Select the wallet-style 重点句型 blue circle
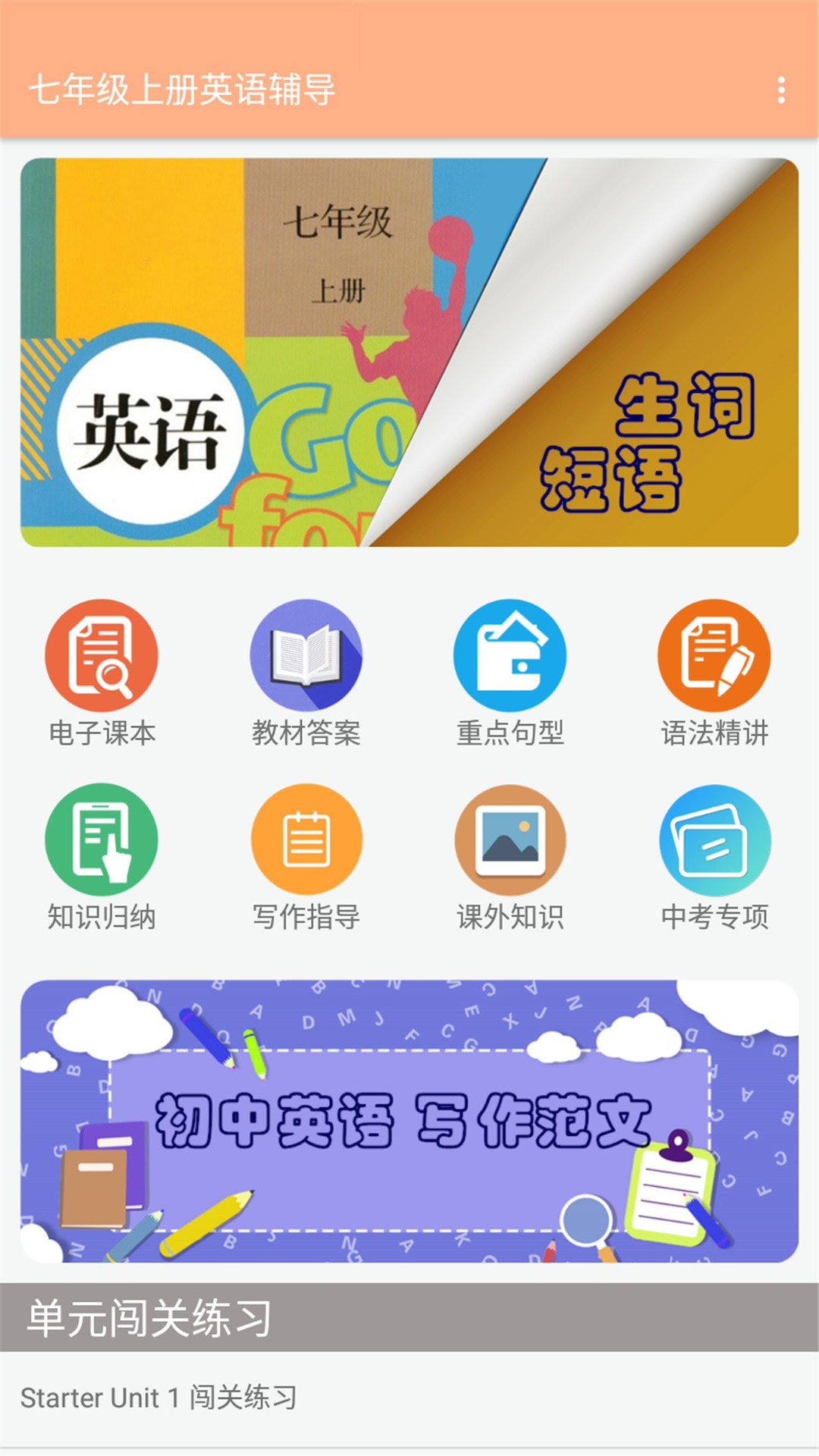The image size is (819, 1456). pyautogui.click(x=510, y=654)
